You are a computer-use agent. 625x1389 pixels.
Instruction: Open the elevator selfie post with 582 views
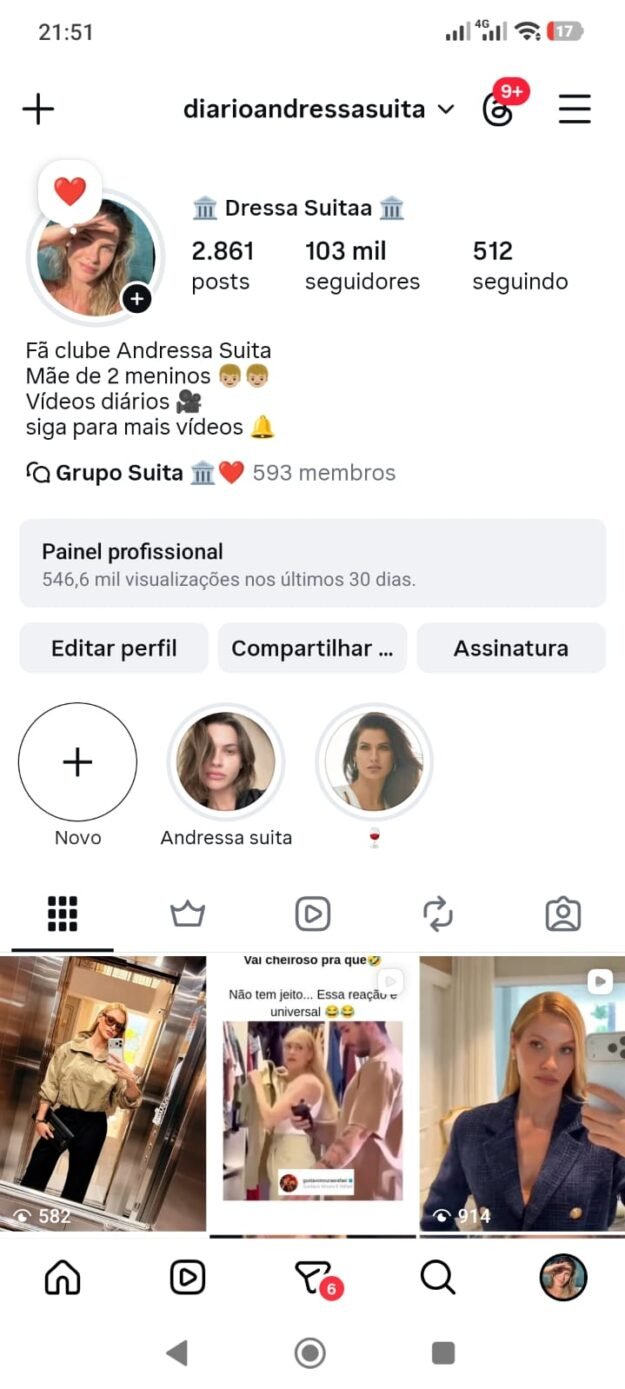pos(103,1093)
